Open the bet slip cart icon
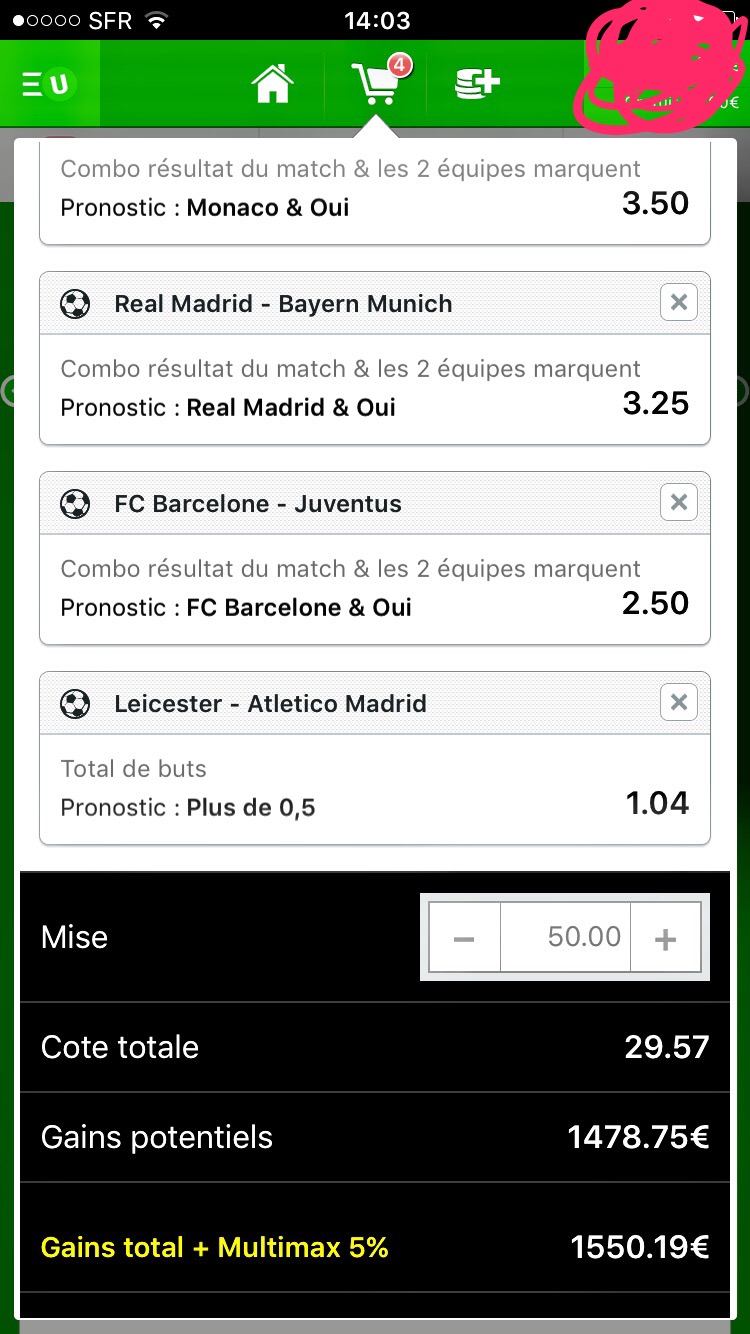The image size is (750, 1334). click(377, 82)
